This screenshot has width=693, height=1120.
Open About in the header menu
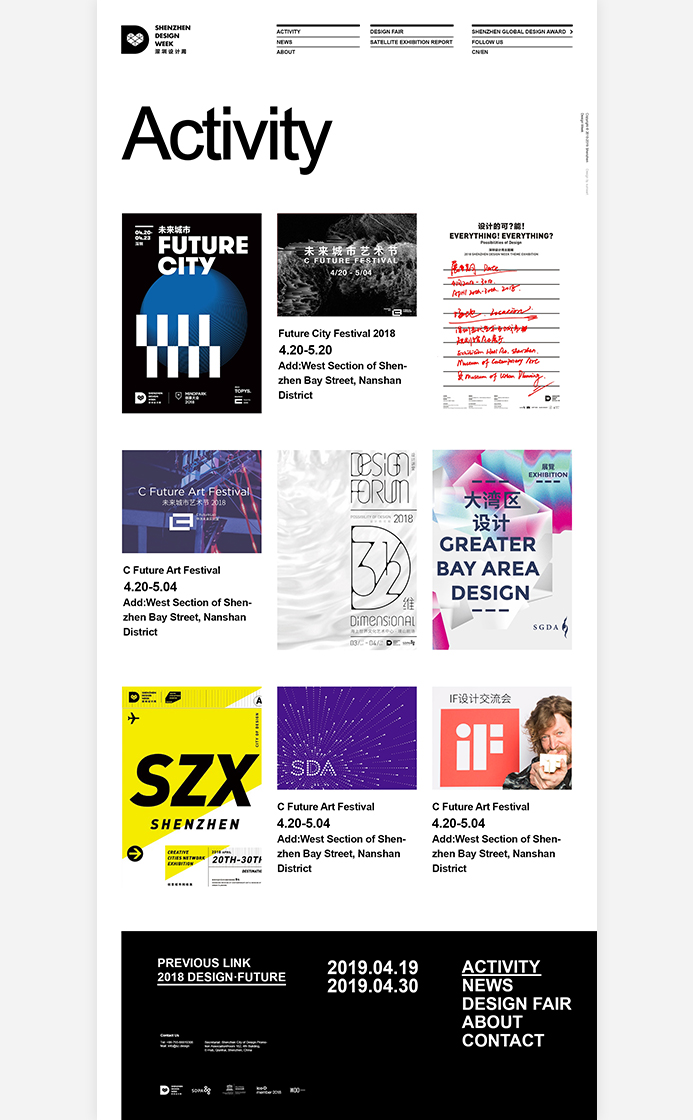[x=286, y=52]
